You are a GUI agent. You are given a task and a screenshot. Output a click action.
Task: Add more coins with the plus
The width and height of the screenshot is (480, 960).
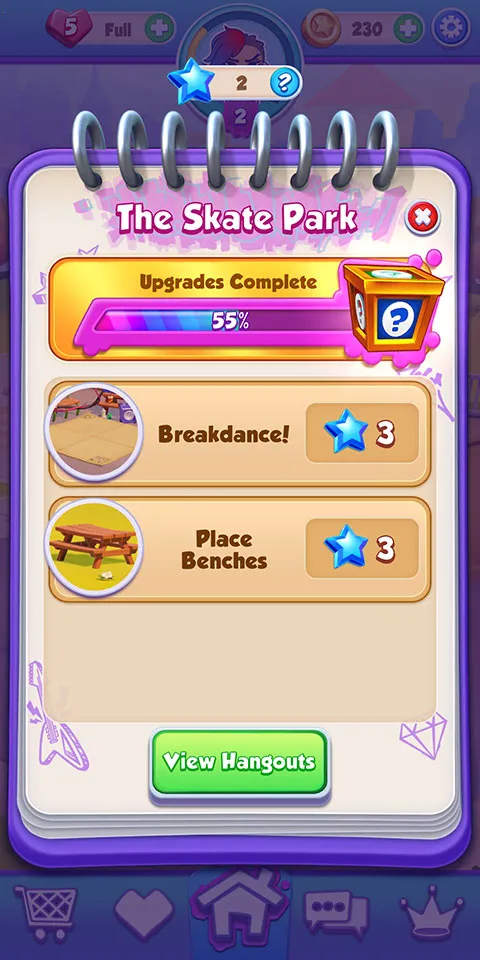(408, 28)
